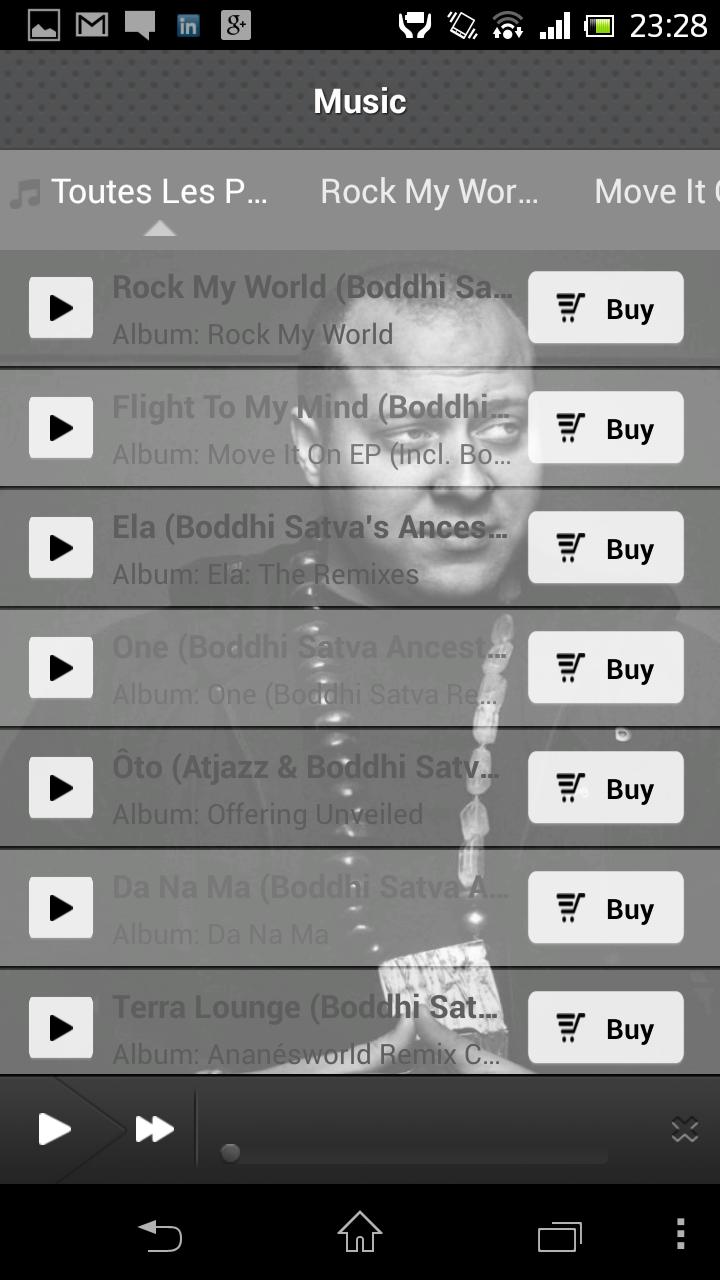The height and width of the screenshot is (1280, 720).
Task: Skip to the next track
Action: coord(154,1129)
